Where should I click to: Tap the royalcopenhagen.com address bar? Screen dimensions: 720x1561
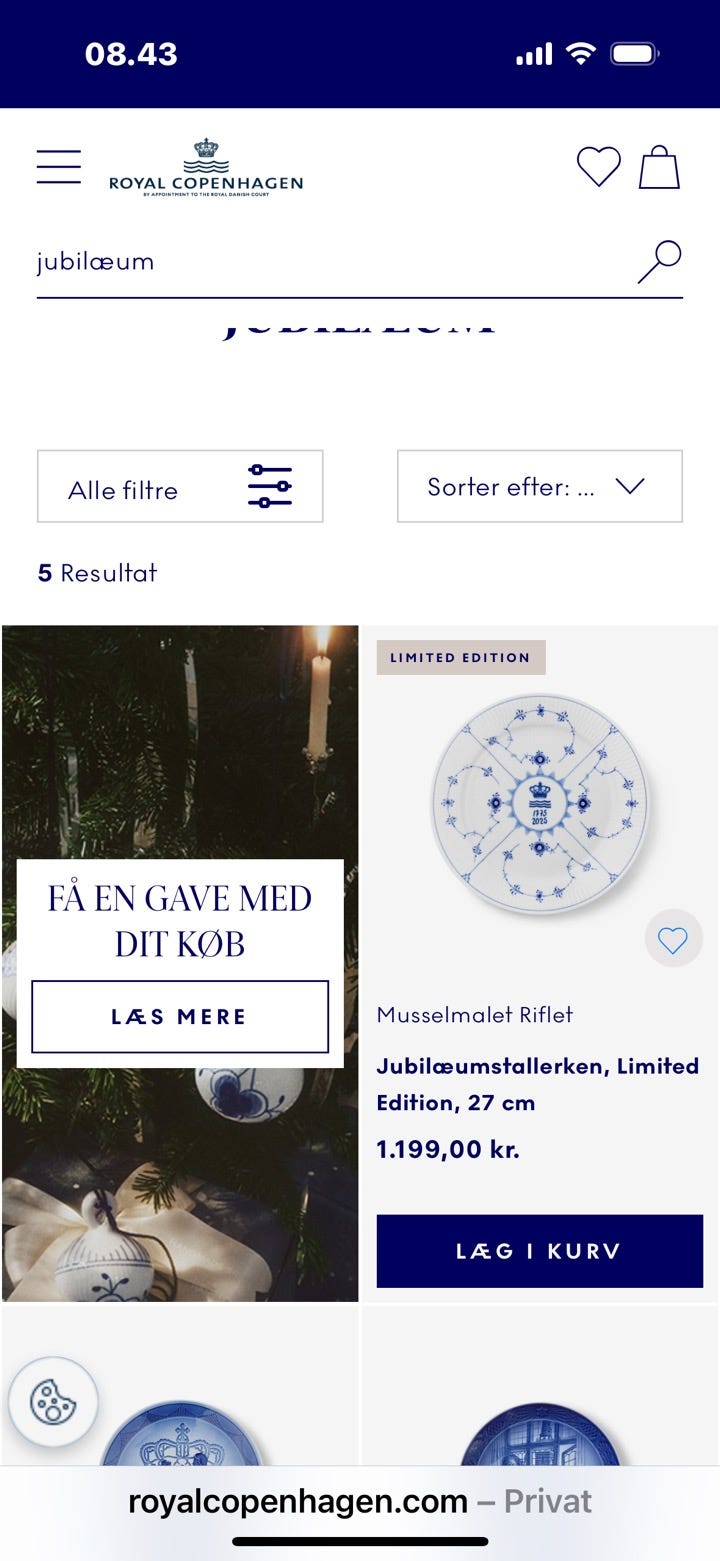tap(360, 1500)
